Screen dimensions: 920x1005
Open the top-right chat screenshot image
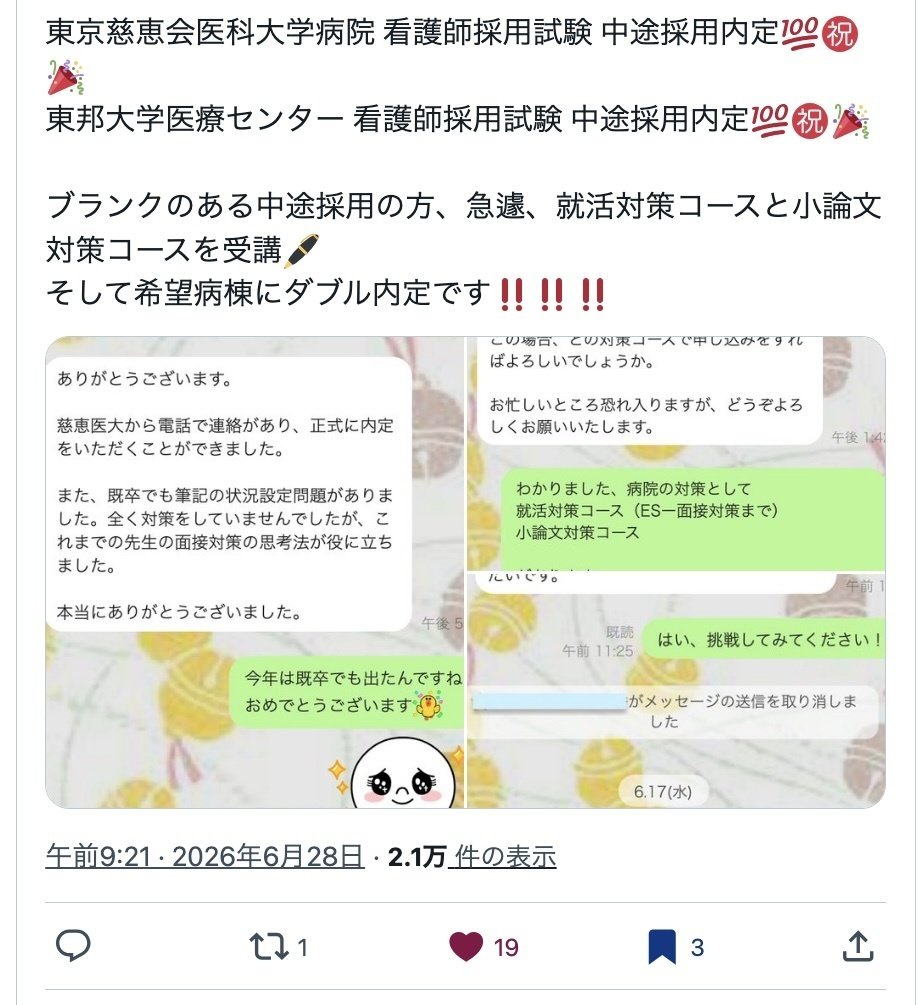(676, 453)
